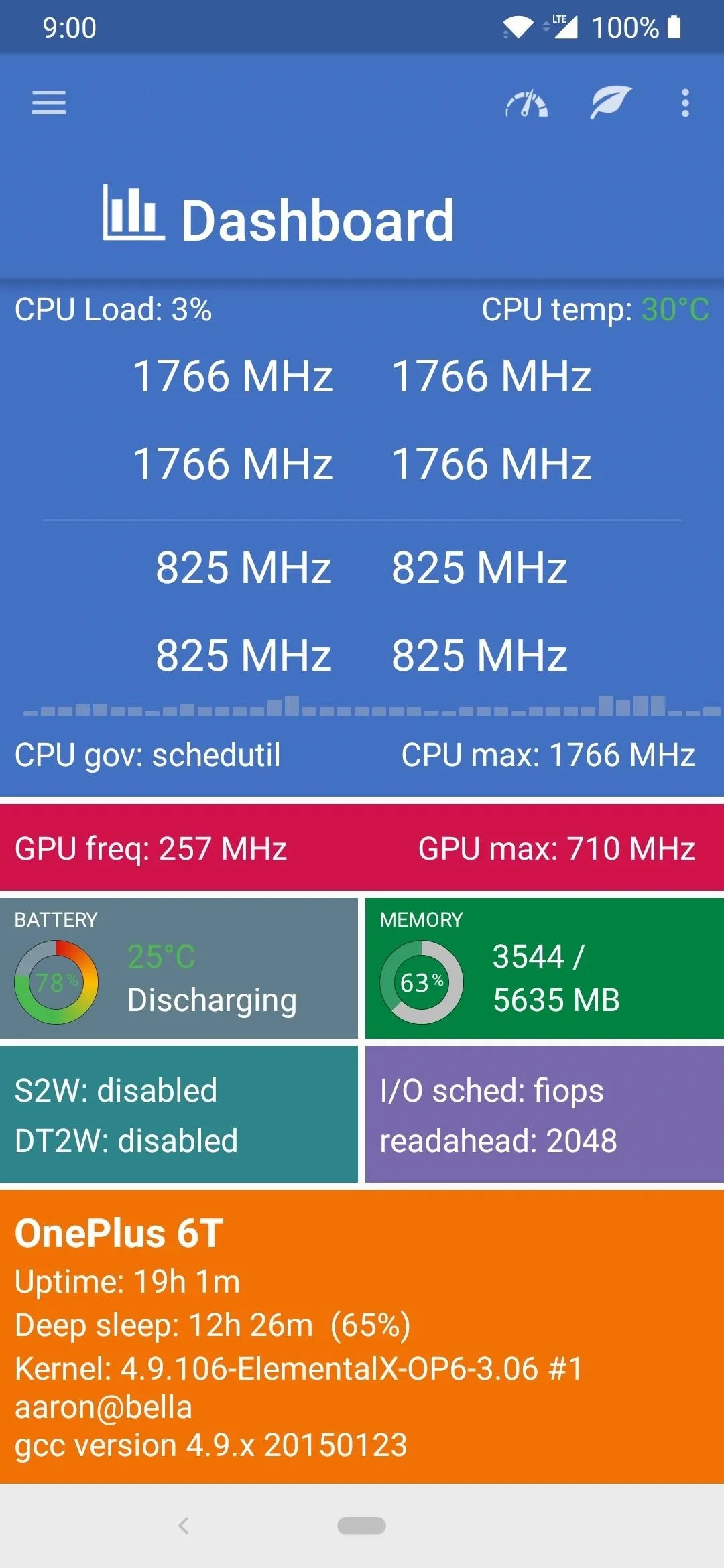
Task: Open the I/O sched fiops card
Action: click(x=544, y=1114)
